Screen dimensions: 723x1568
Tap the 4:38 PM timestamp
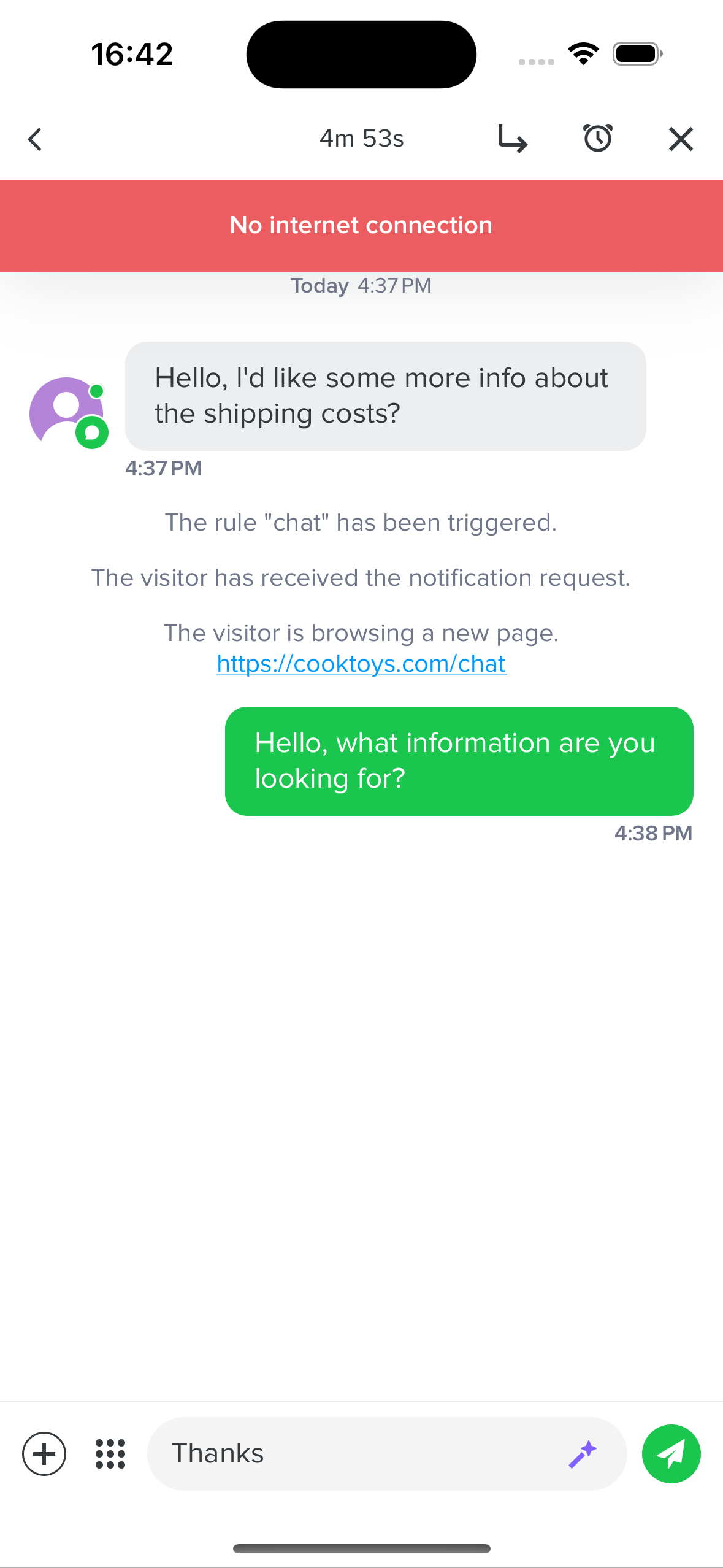coord(653,833)
